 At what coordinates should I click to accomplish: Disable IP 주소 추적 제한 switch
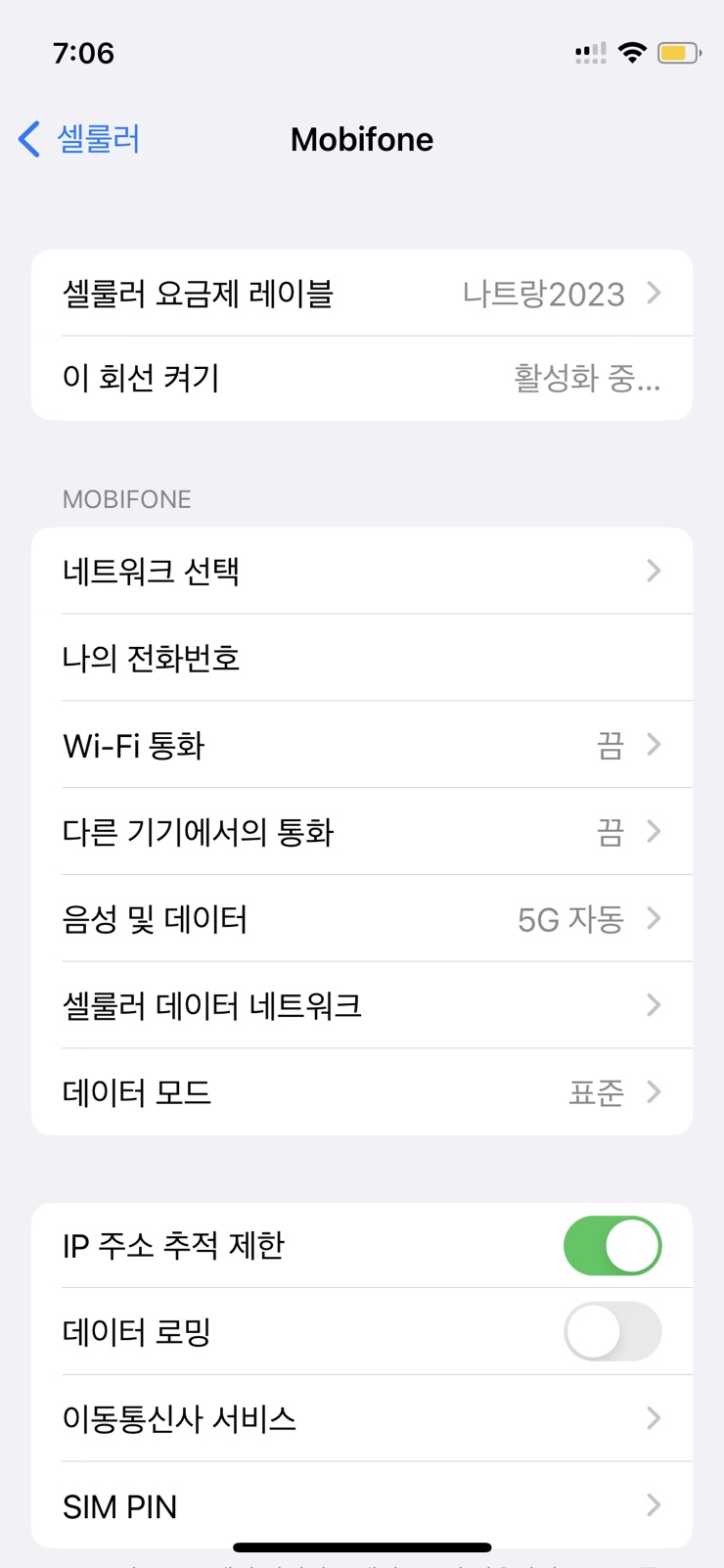[x=612, y=1246]
